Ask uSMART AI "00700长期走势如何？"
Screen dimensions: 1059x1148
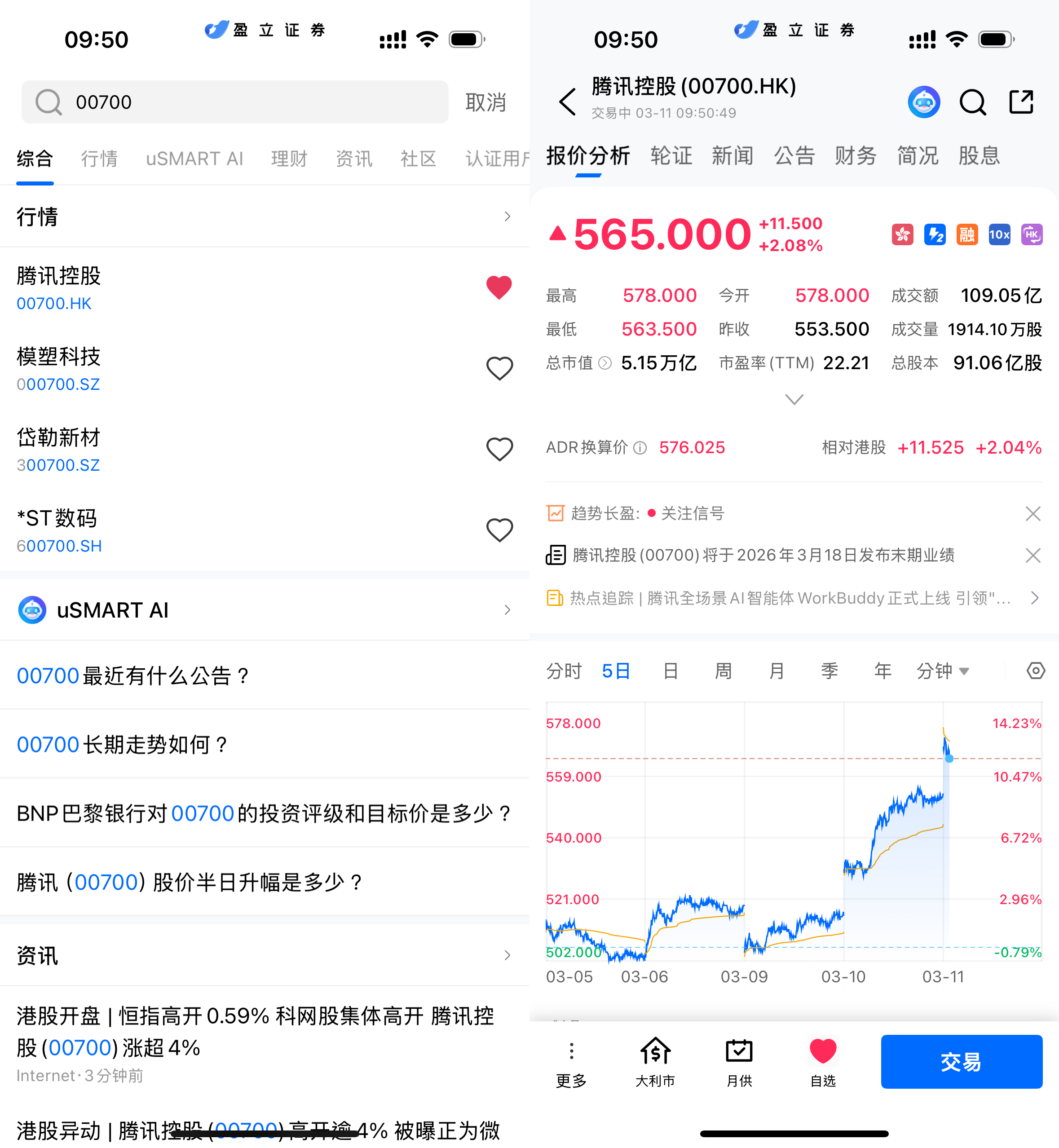(123, 745)
